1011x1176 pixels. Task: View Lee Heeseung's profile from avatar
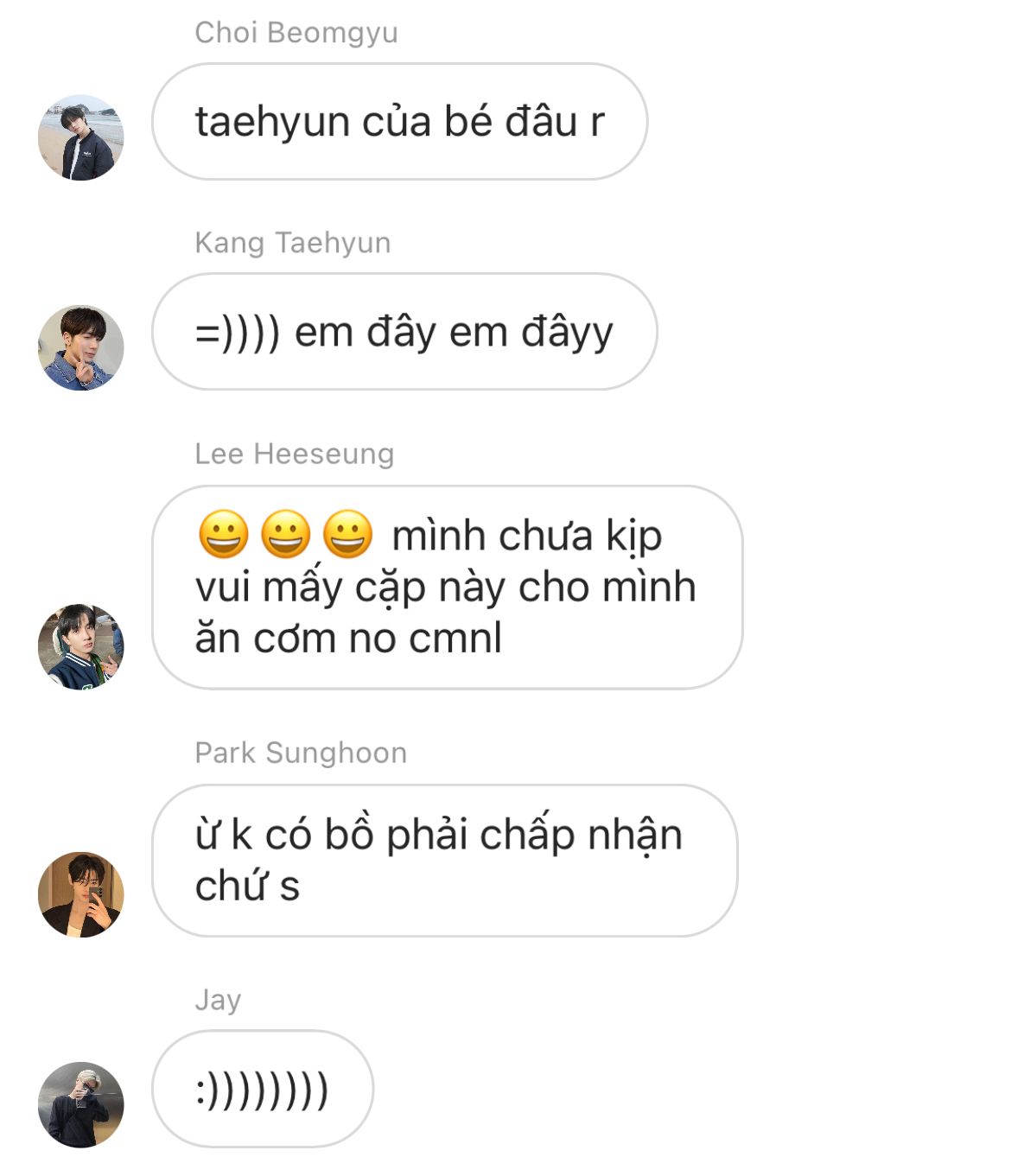coord(81,646)
